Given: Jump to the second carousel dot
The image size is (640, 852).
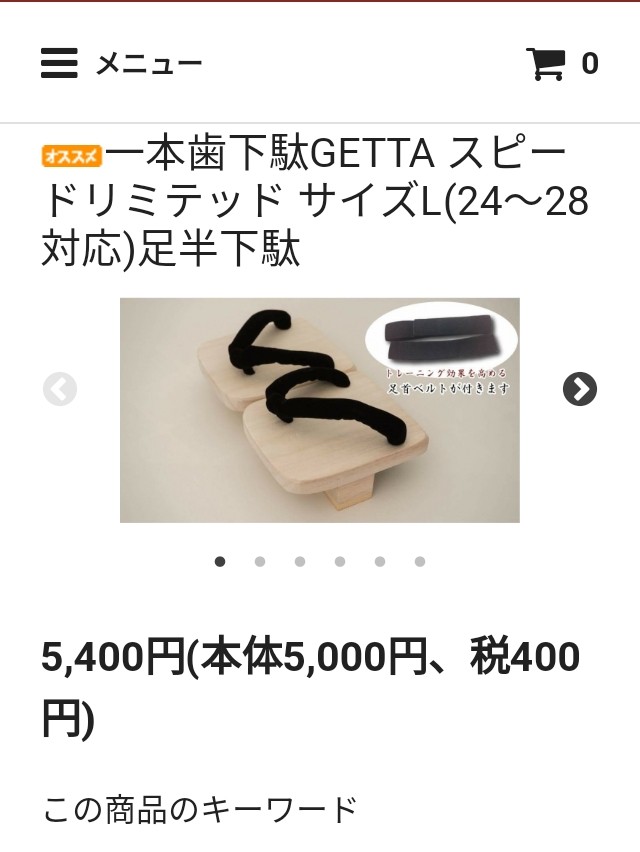Looking at the screenshot, I should 260,562.
